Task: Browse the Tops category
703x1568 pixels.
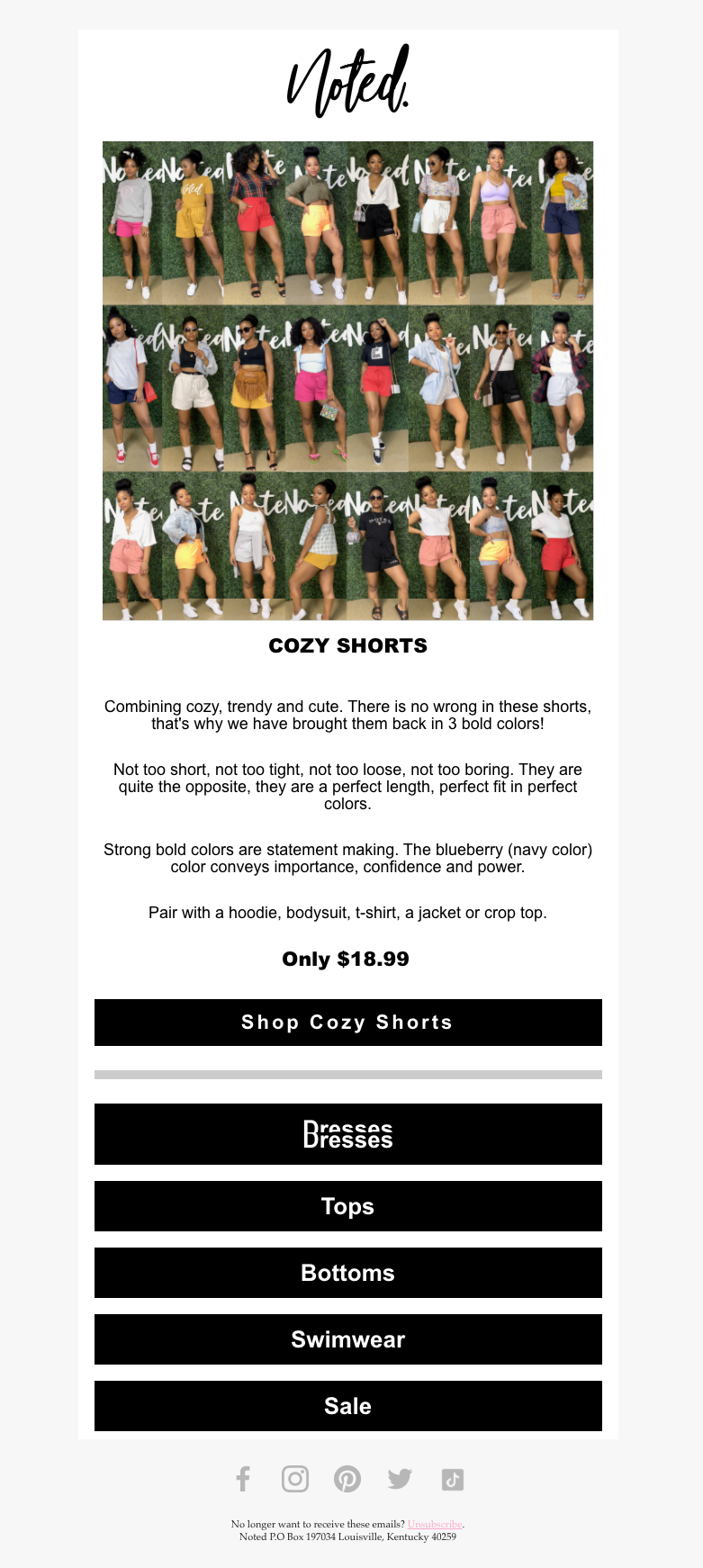Action: [x=347, y=1206]
